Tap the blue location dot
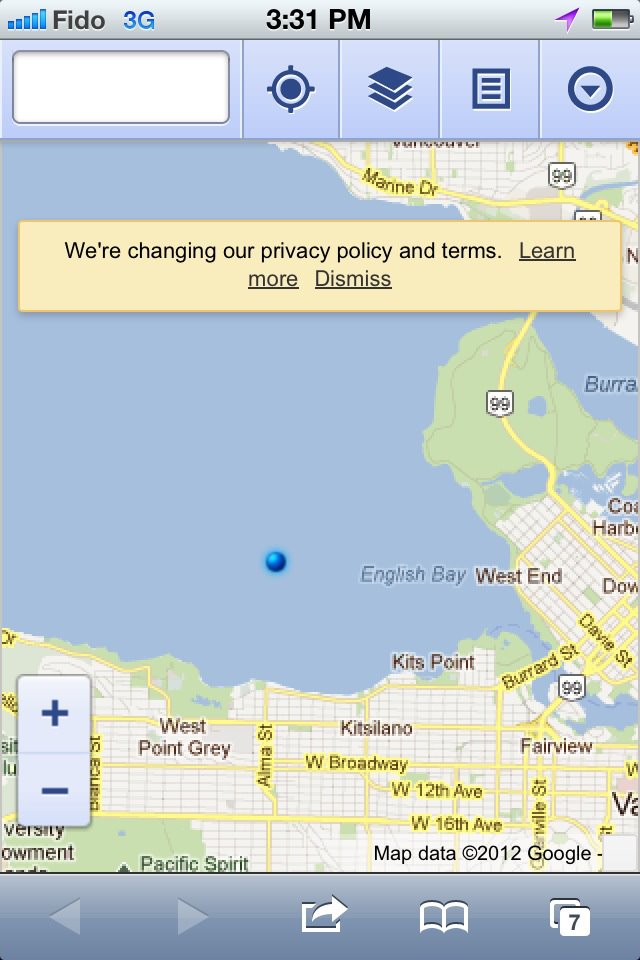This screenshot has height=960, width=640. [275, 561]
